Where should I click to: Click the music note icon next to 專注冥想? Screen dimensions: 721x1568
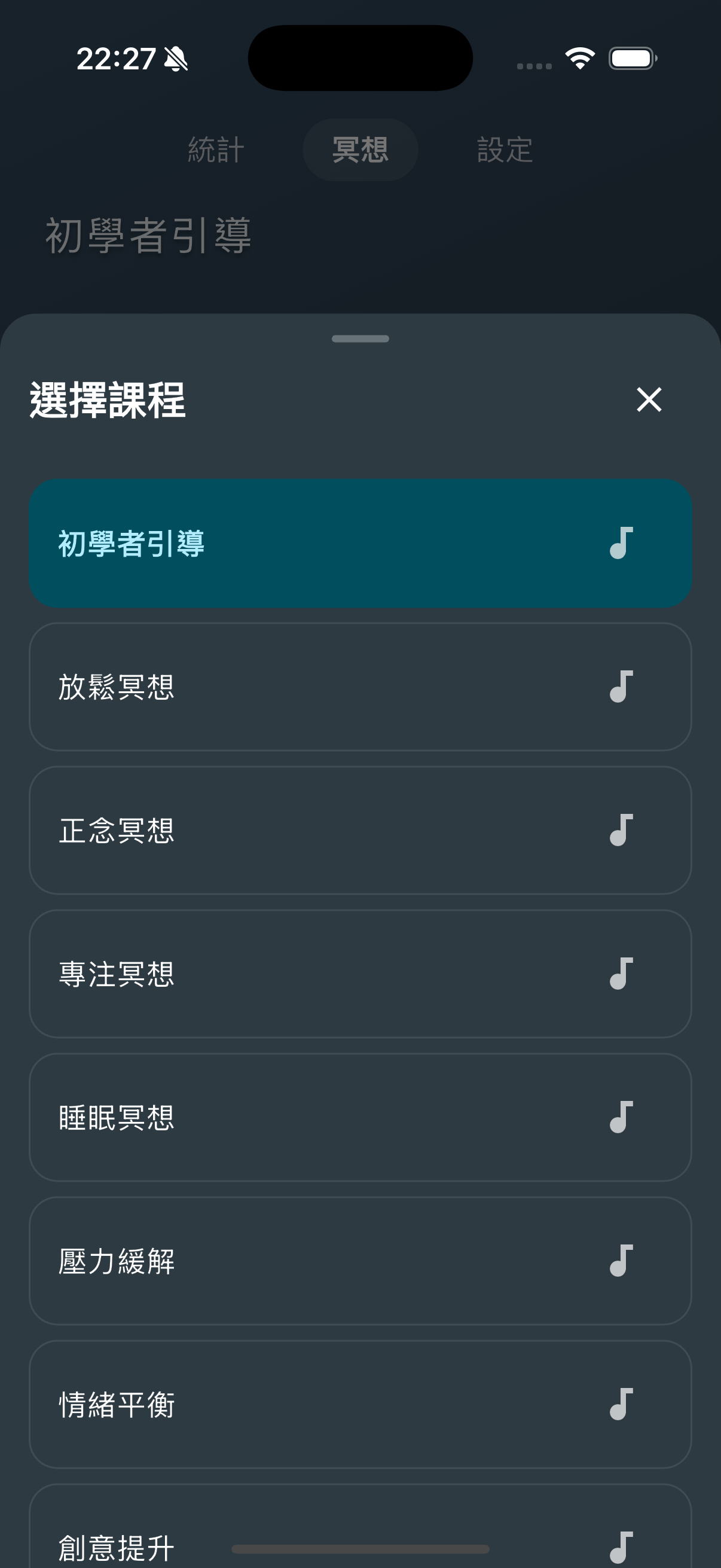(x=621, y=975)
